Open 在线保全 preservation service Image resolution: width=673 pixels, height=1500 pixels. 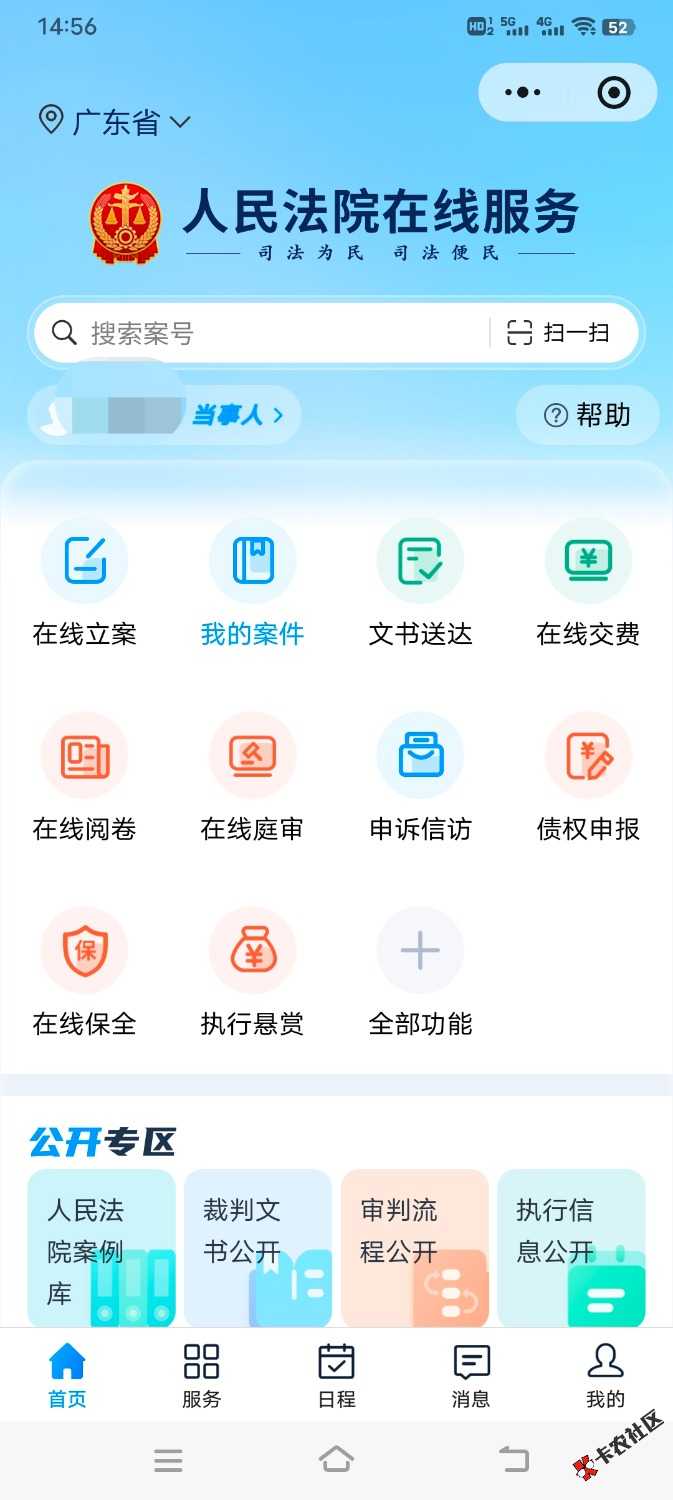coord(85,973)
